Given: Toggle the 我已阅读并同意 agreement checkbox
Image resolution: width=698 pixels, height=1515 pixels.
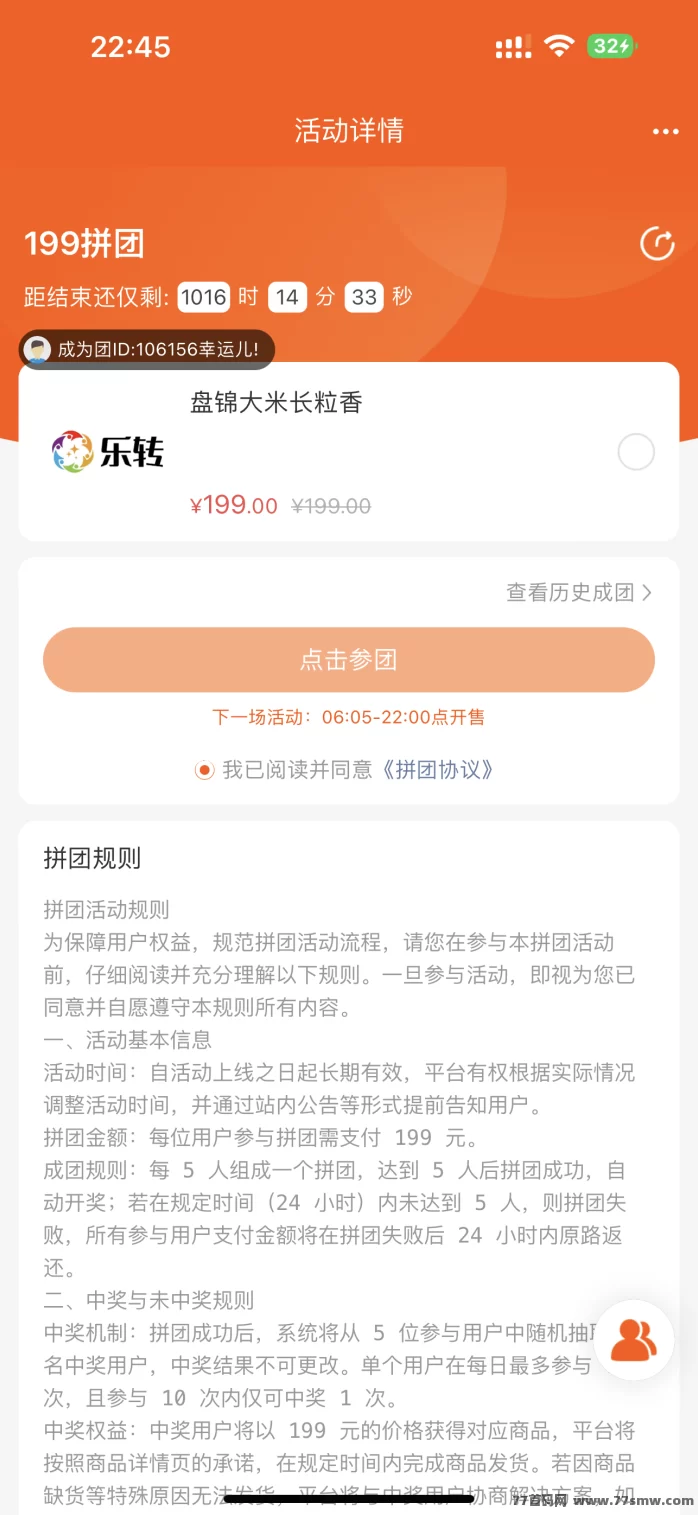Looking at the screenshot, I should (x=204, y=770).
